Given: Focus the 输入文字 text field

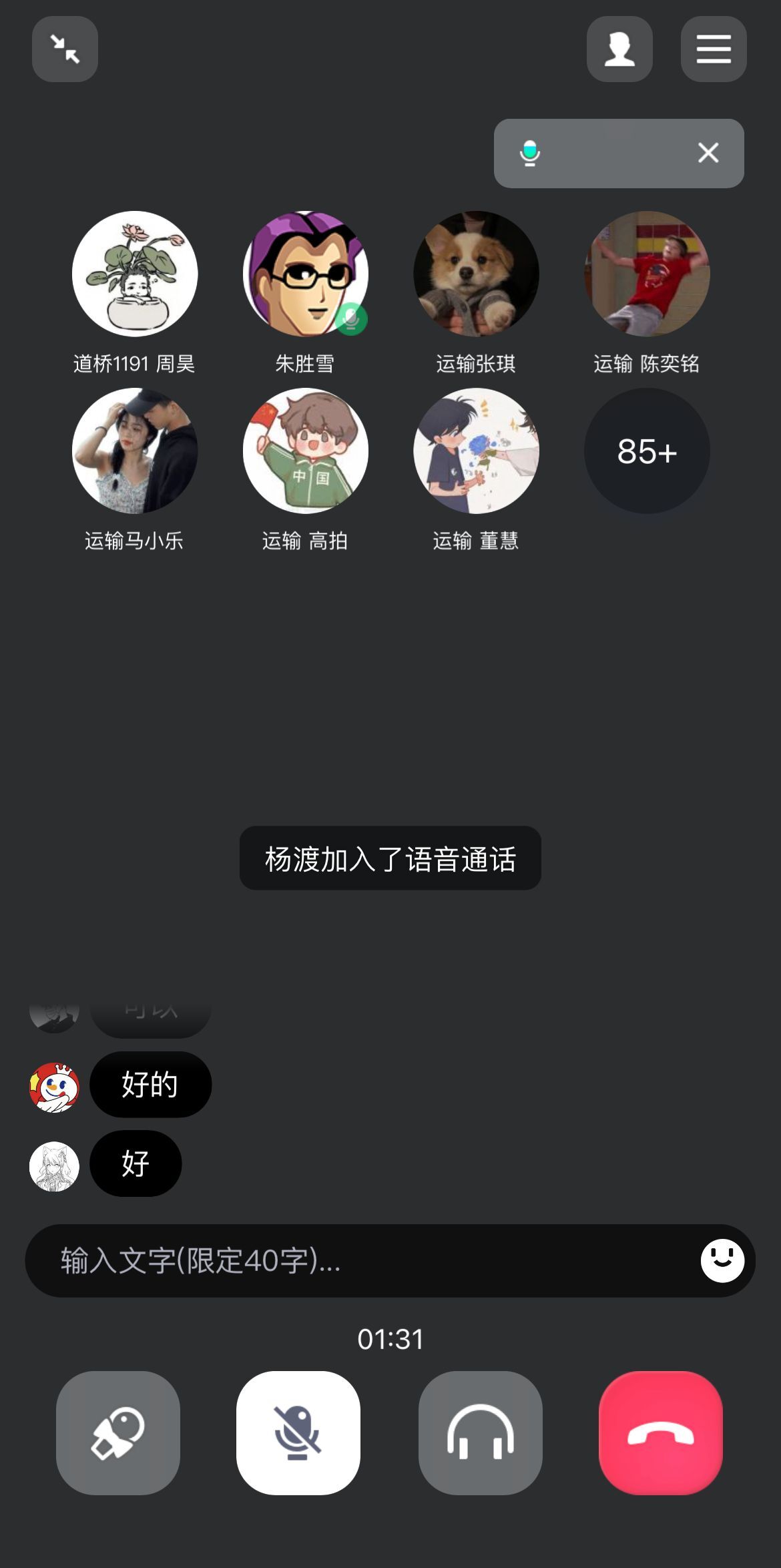Looking at the screenshot, I should pyautogui.click(x=360, y=1260).
